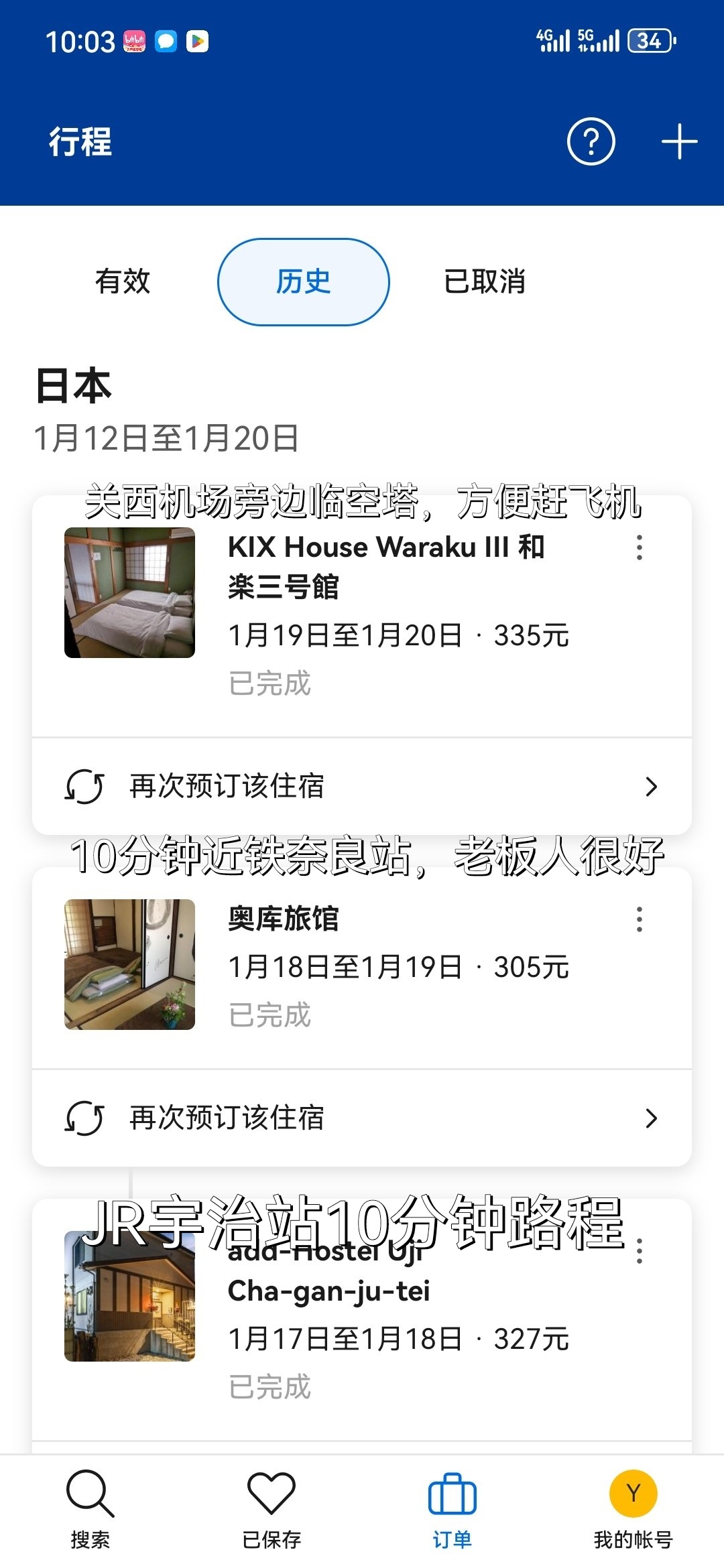The image size is (724, 1568).
Task: Go to the 搜索 tab
Action: [x=90, y=1510]
